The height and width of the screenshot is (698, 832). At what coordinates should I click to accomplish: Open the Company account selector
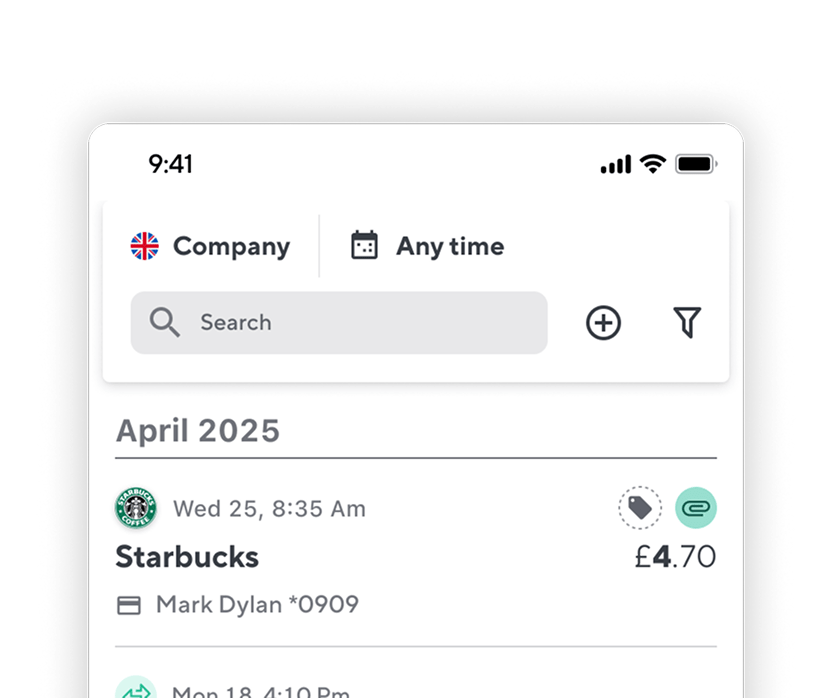[211, 246]
